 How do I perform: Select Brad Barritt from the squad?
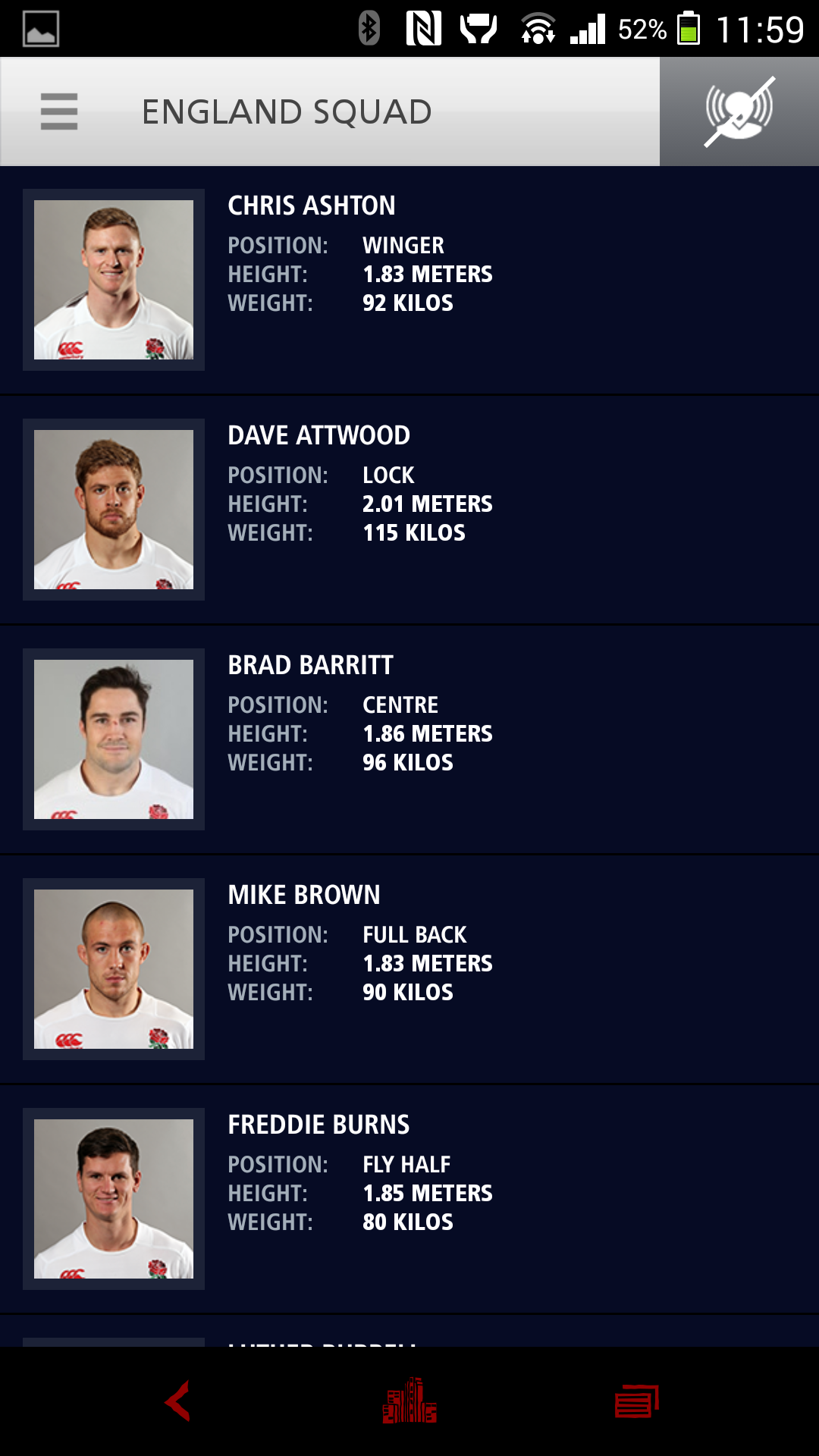click(x=409, y=739)
